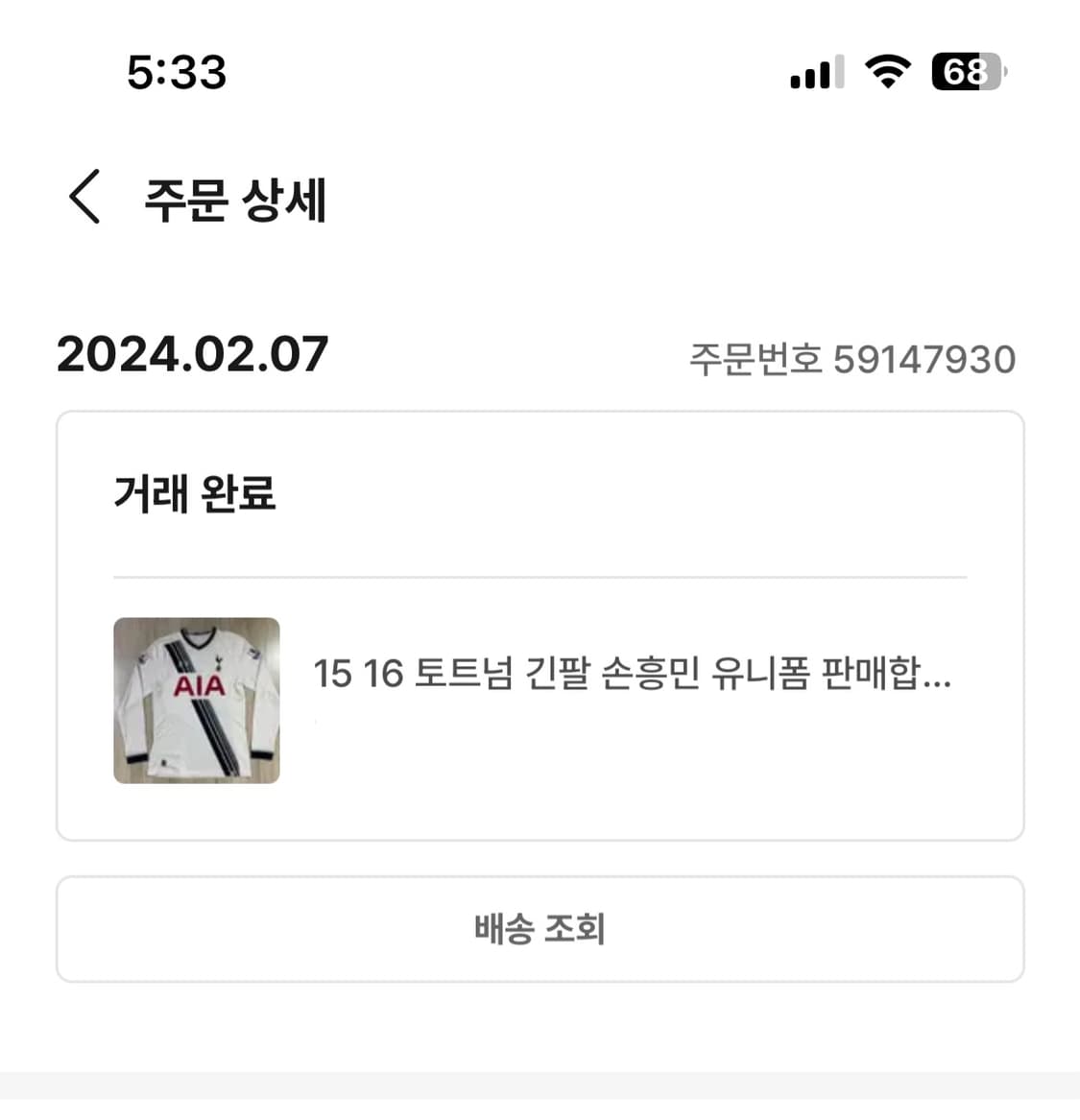1080x1120 pixels.
Task: Tap the clock showing 5:33
Action: [x=175, y=72]
